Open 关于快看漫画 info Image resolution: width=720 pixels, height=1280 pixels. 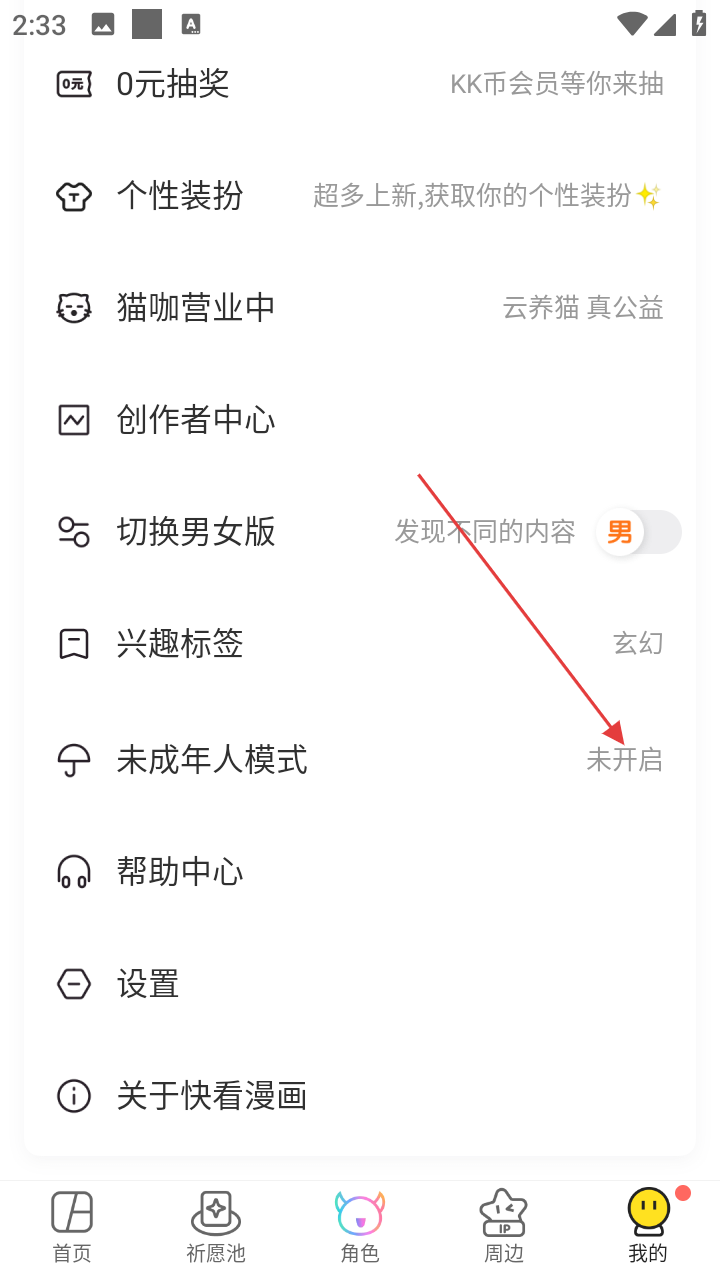click(360, 1096)
